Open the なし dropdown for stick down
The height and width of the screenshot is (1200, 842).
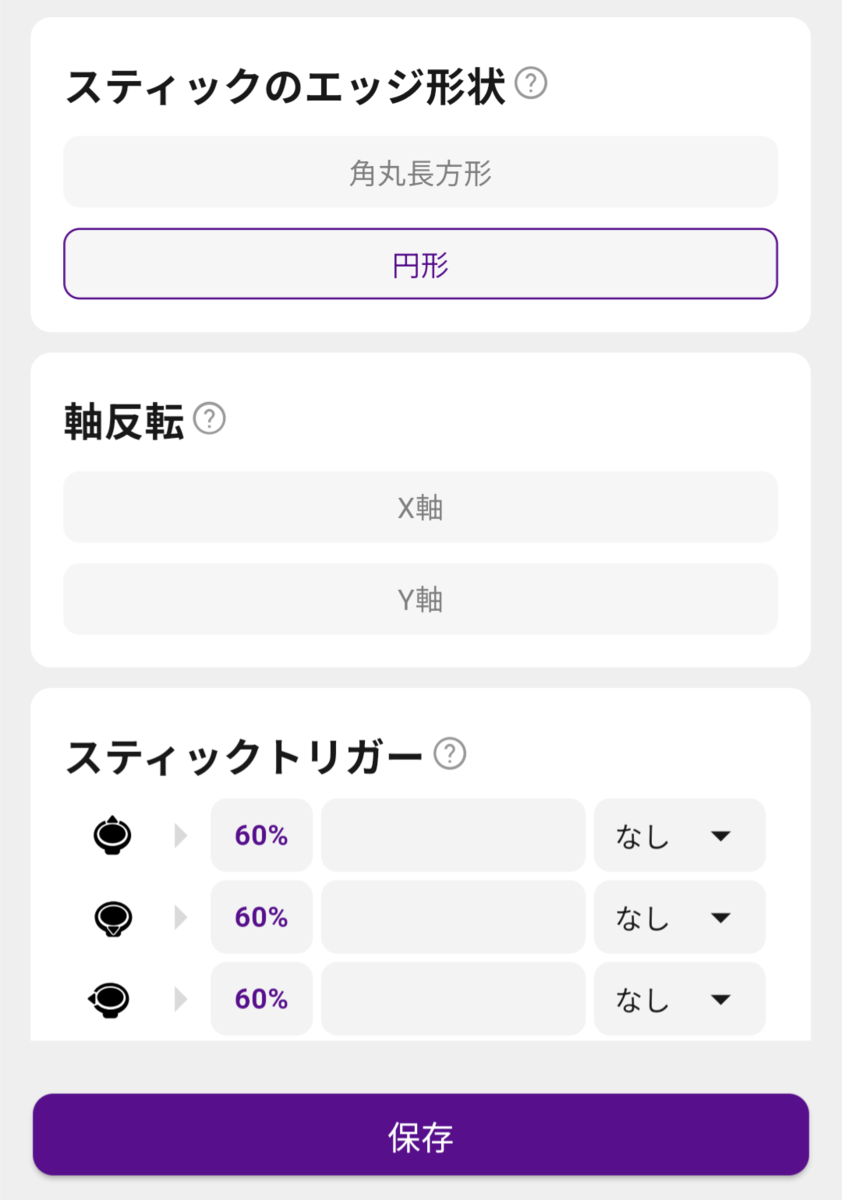click(679, 917)
